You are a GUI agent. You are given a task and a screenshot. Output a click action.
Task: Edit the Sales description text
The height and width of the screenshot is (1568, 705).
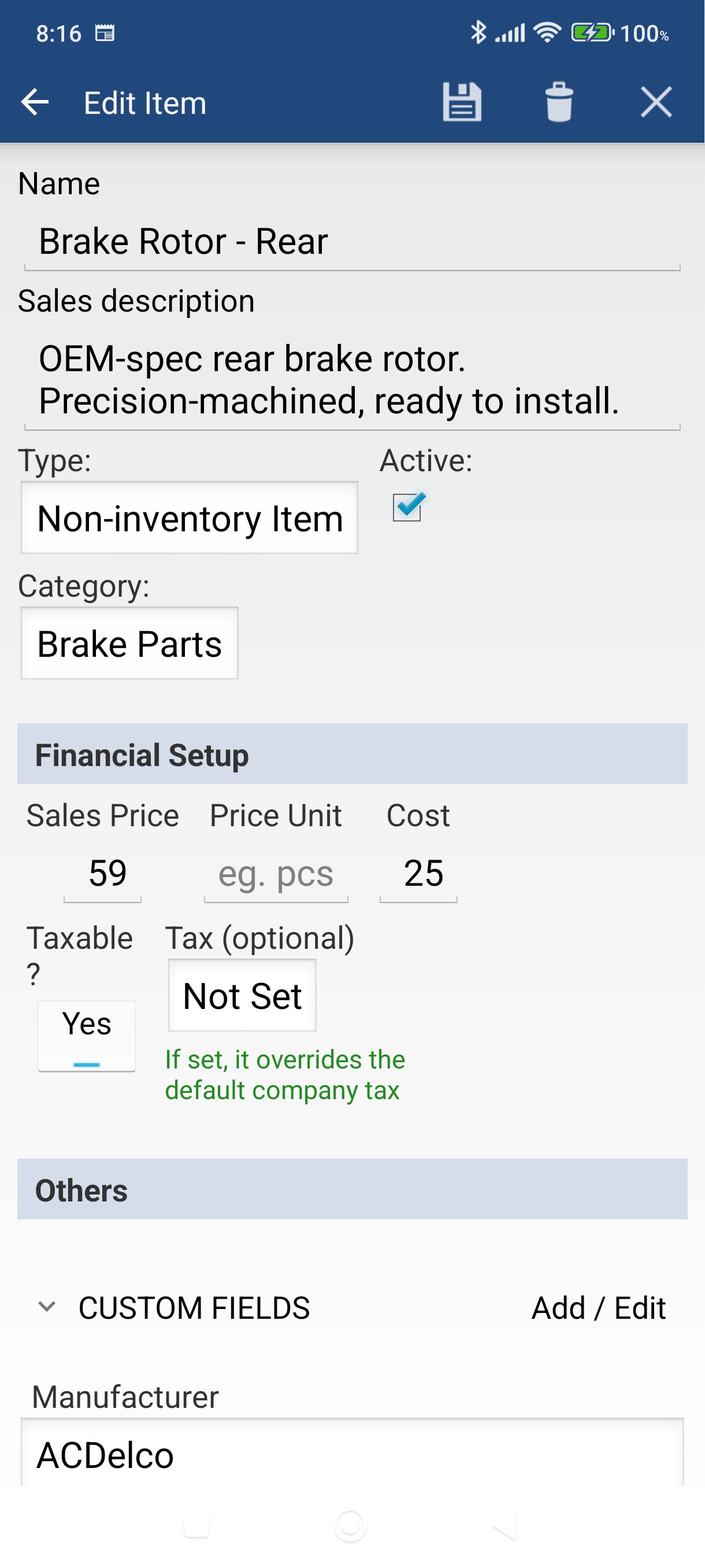328,379
